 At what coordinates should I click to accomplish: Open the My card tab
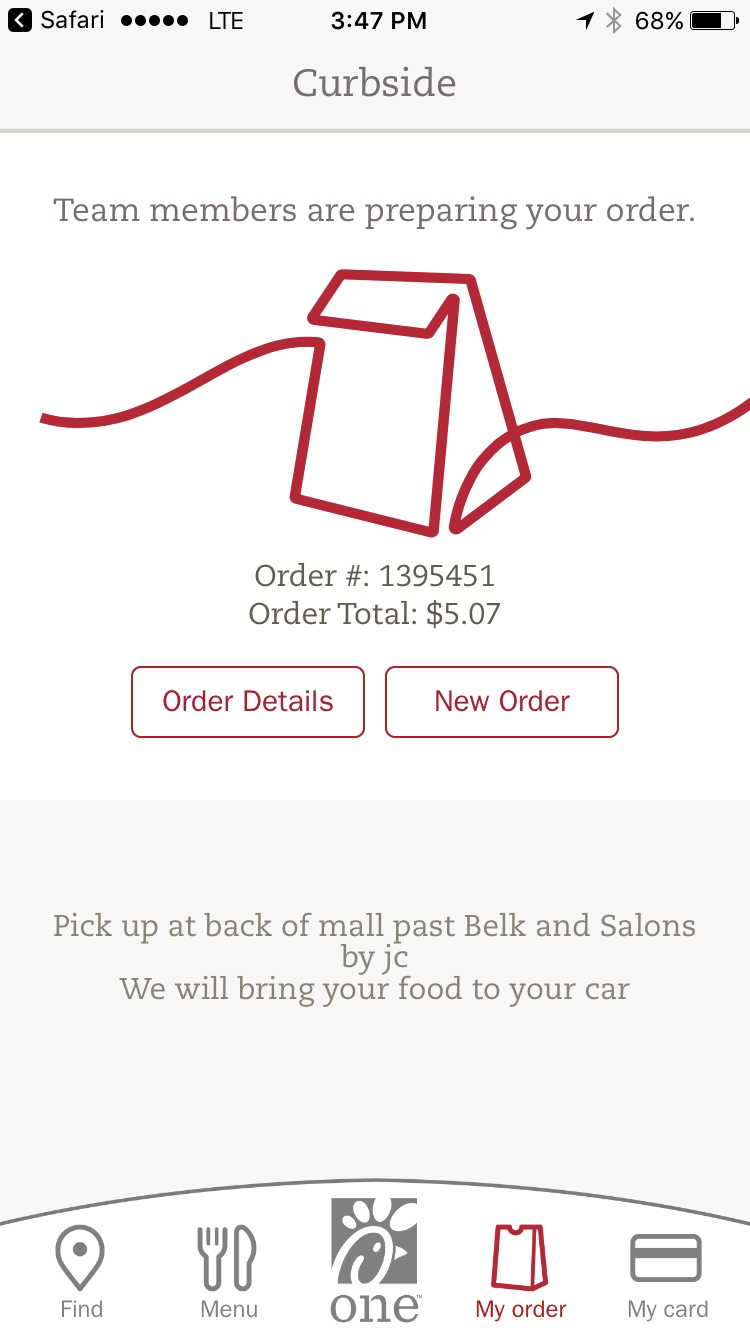click(667, 1271)
